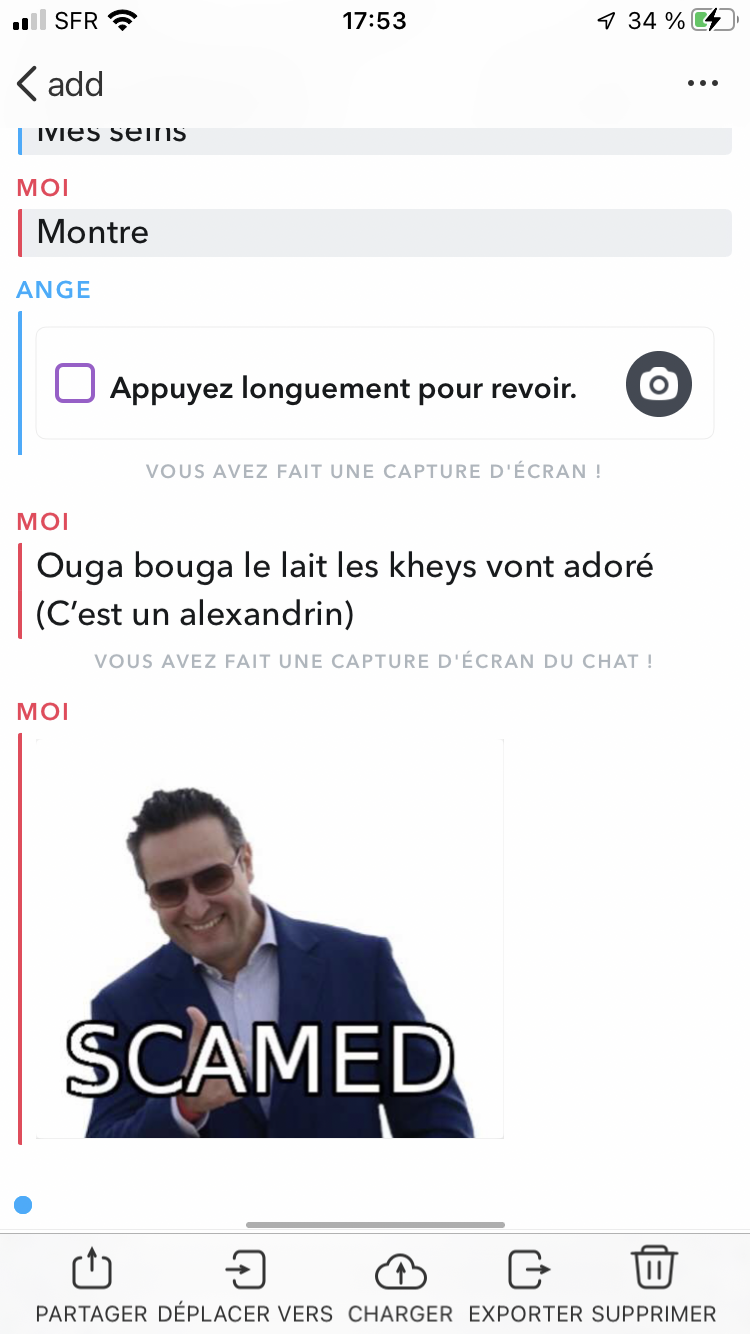
Task: Open the three-dot overflow menu
Action: 703,84
